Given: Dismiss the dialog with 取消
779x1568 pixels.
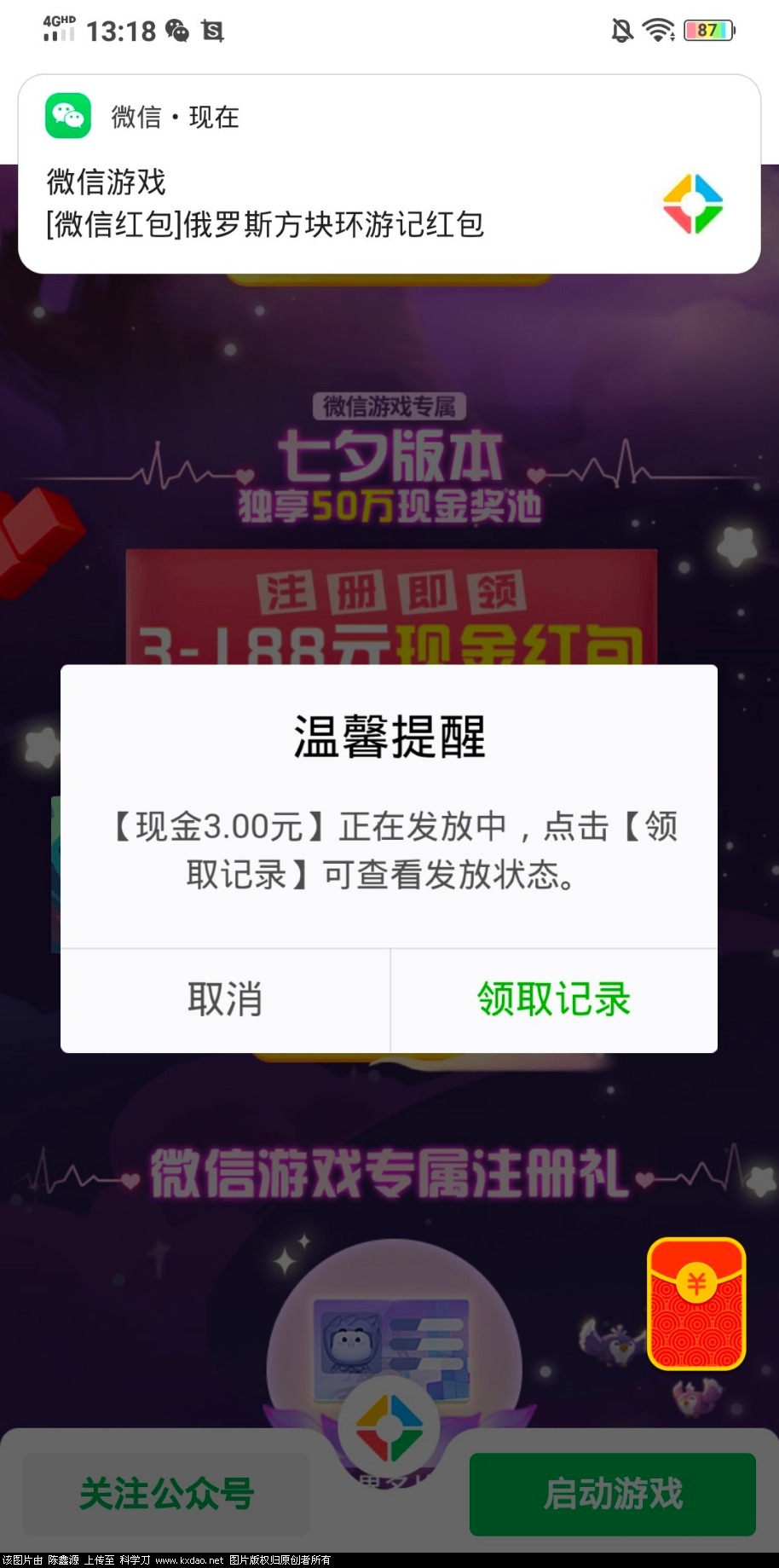Looking at the screenshot, I should [225, 999].
